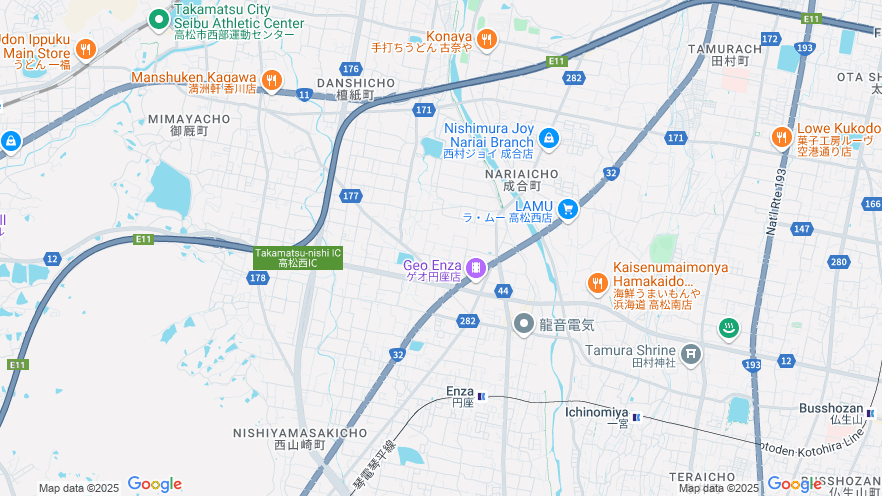The height and width of the screenshot is (496, 882).
Task: Select the LAMU shopping cart pin
Action: tap(568, 209)
